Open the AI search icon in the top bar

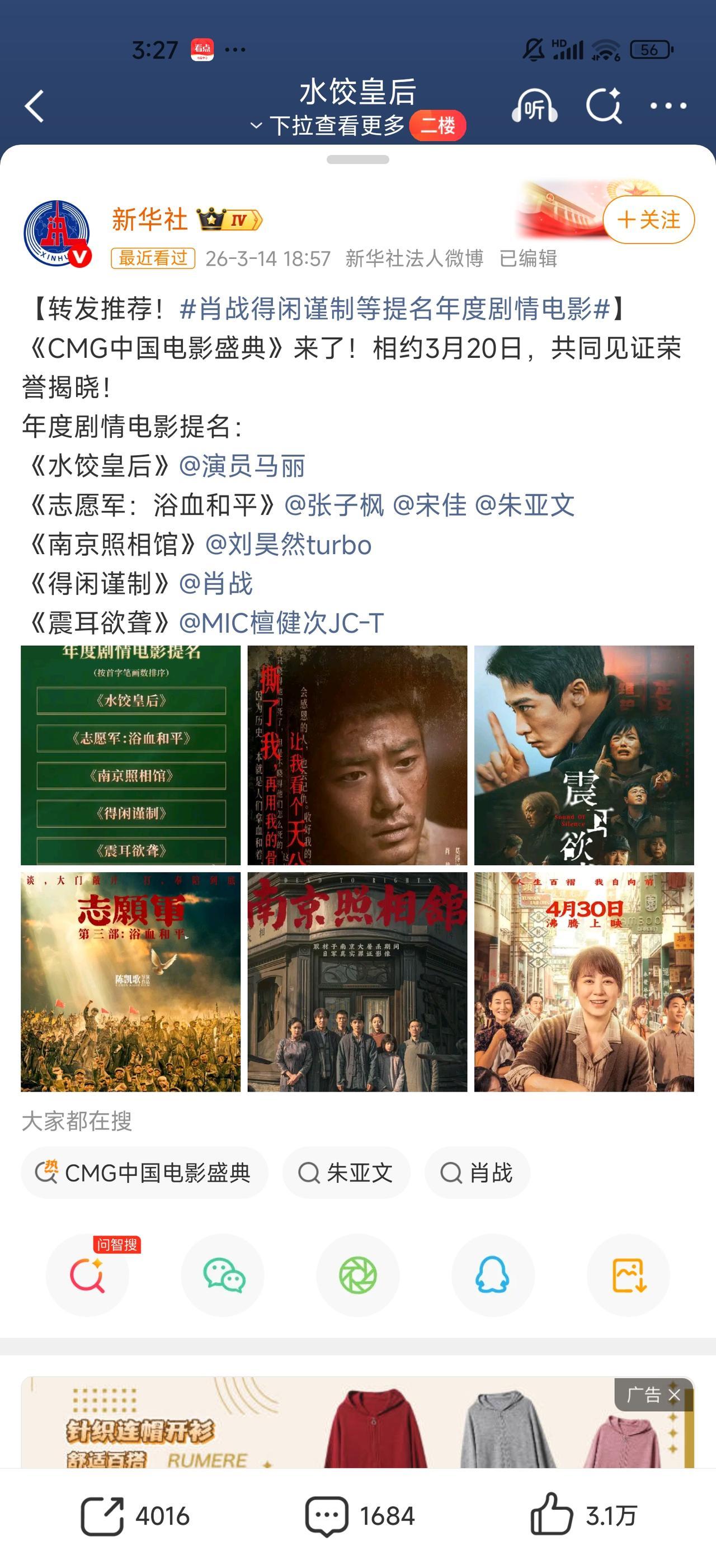(x=604, y=105)
